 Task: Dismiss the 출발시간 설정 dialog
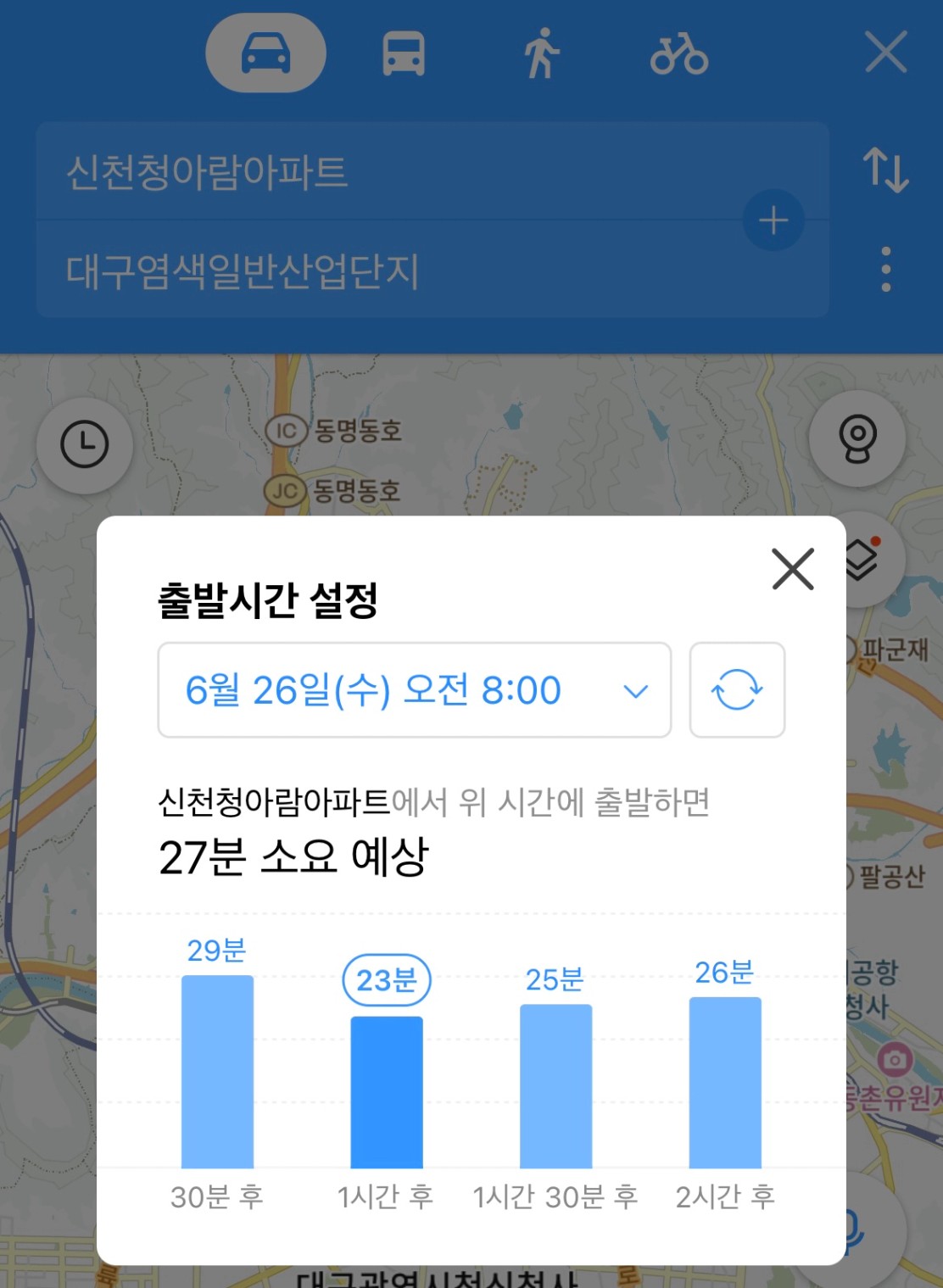click(x=793, y=568)
